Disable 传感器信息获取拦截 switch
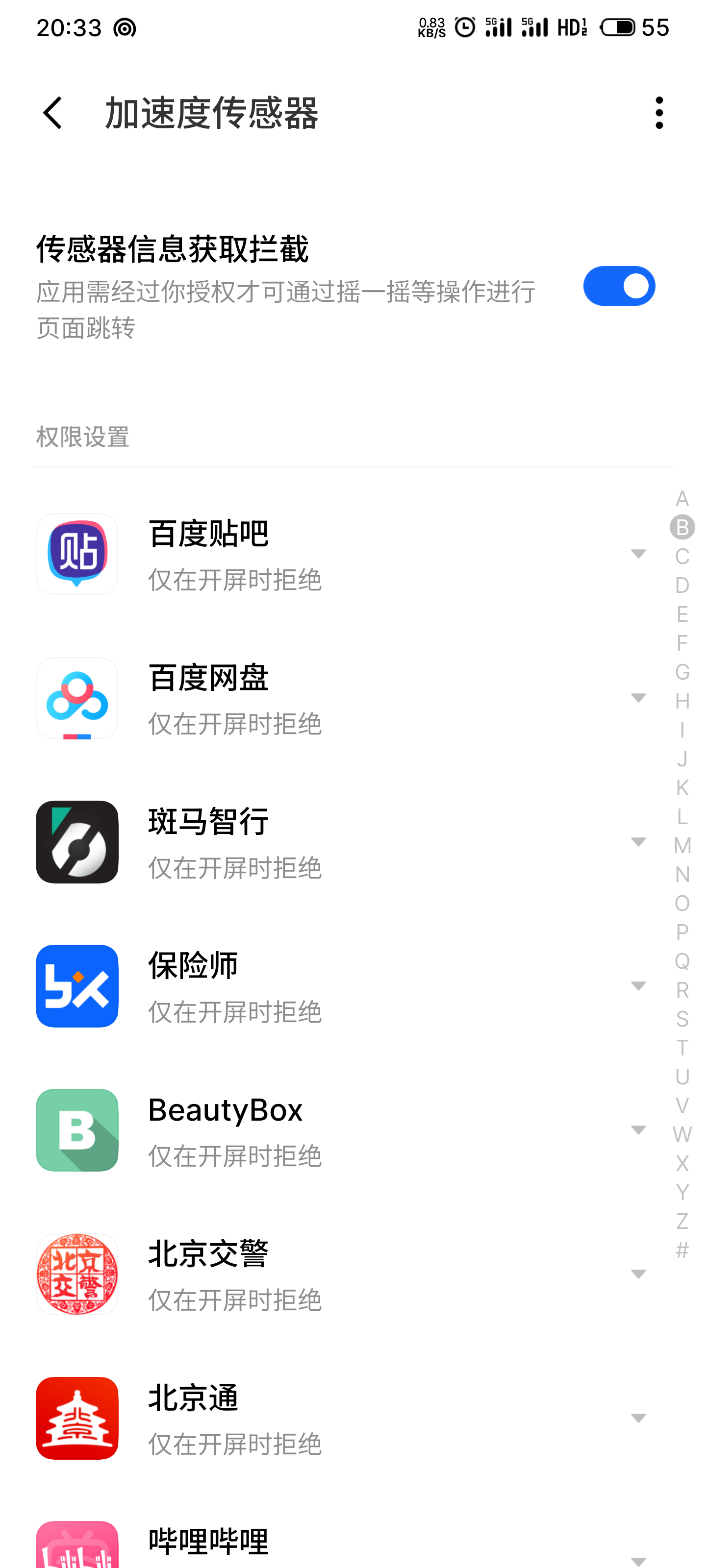Screen dimensions: 706x1568 coord(618,286)
